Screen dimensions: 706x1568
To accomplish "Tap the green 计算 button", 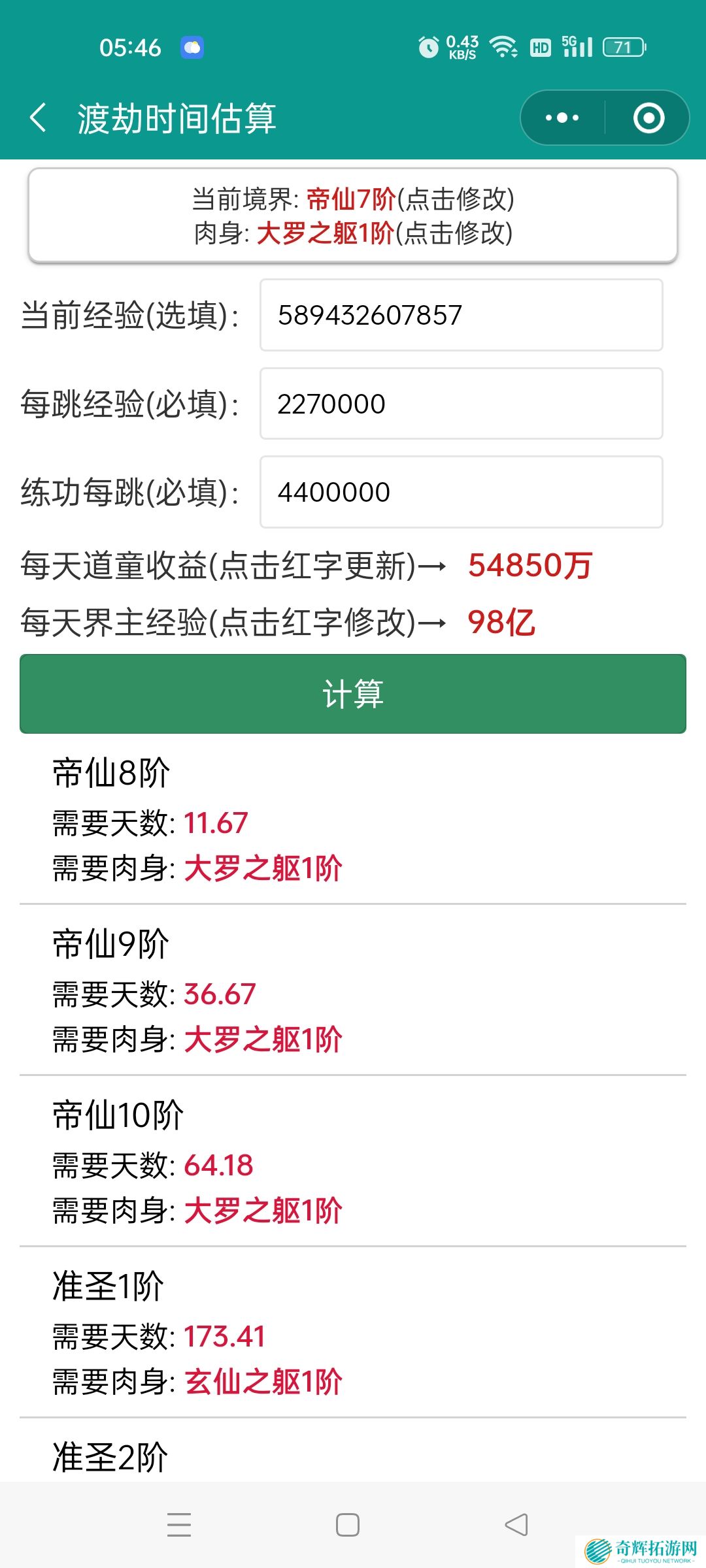I will 353,694.
